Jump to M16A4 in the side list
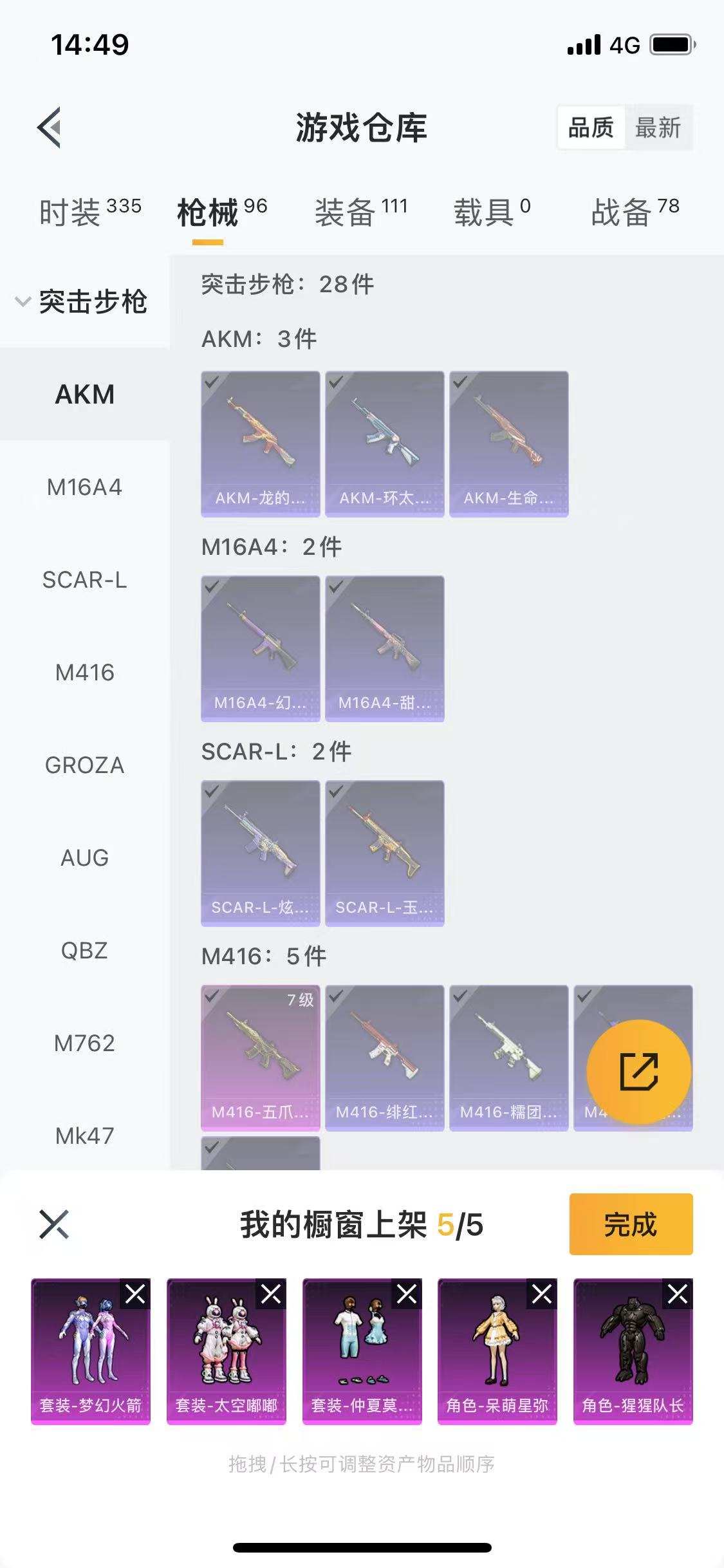The height and width of the screenshot is (1568, 724). [84, 487]
